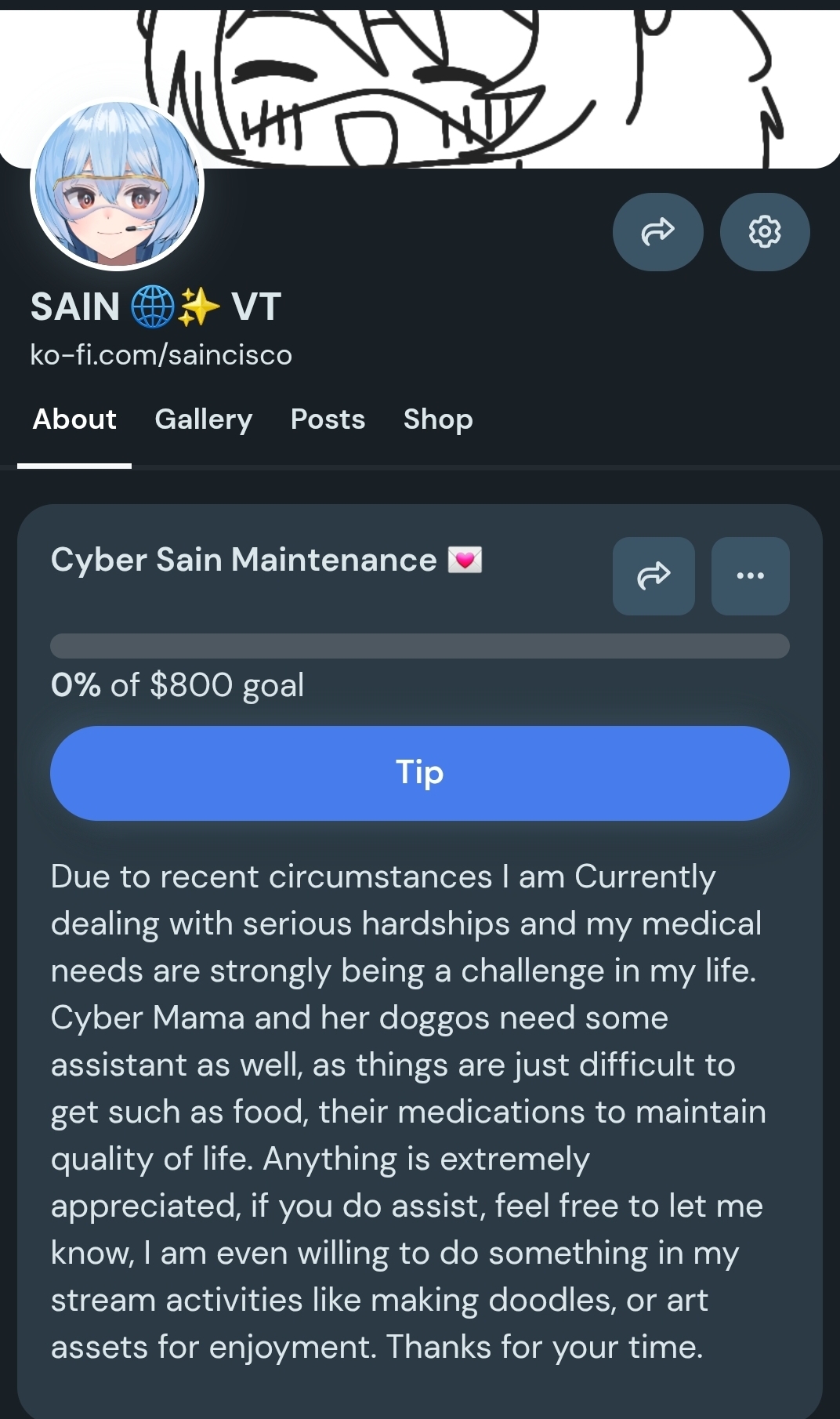Screen dimensions: 840x1419
Task: Share the Cyber Sain Maintenance goal
Action: point(654,576)
